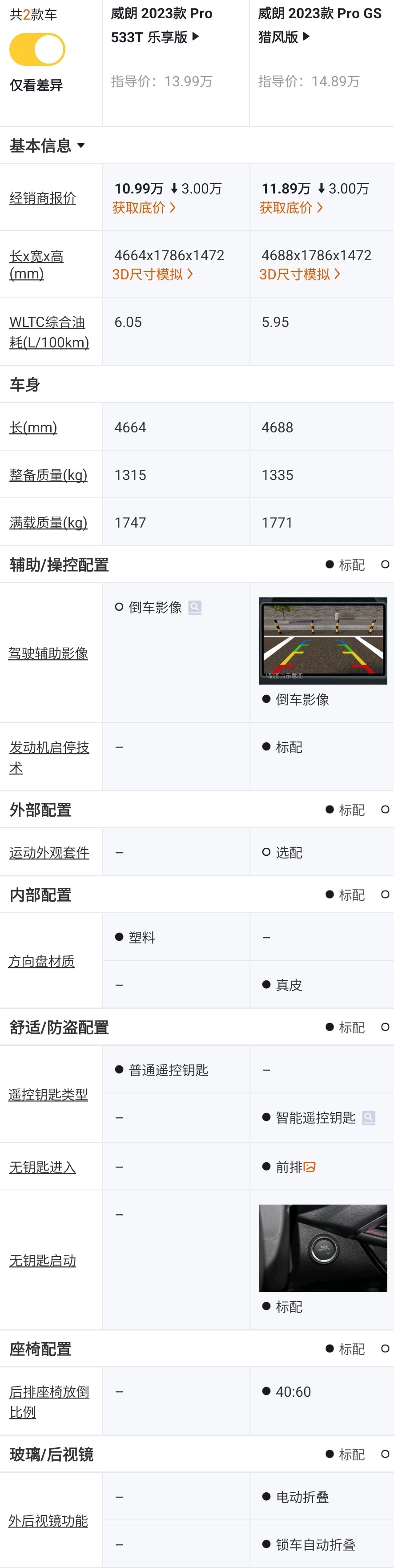Open the 经销商报价 explanation
Viewport: 394px width, 1568px height.
tap(43, 198)
